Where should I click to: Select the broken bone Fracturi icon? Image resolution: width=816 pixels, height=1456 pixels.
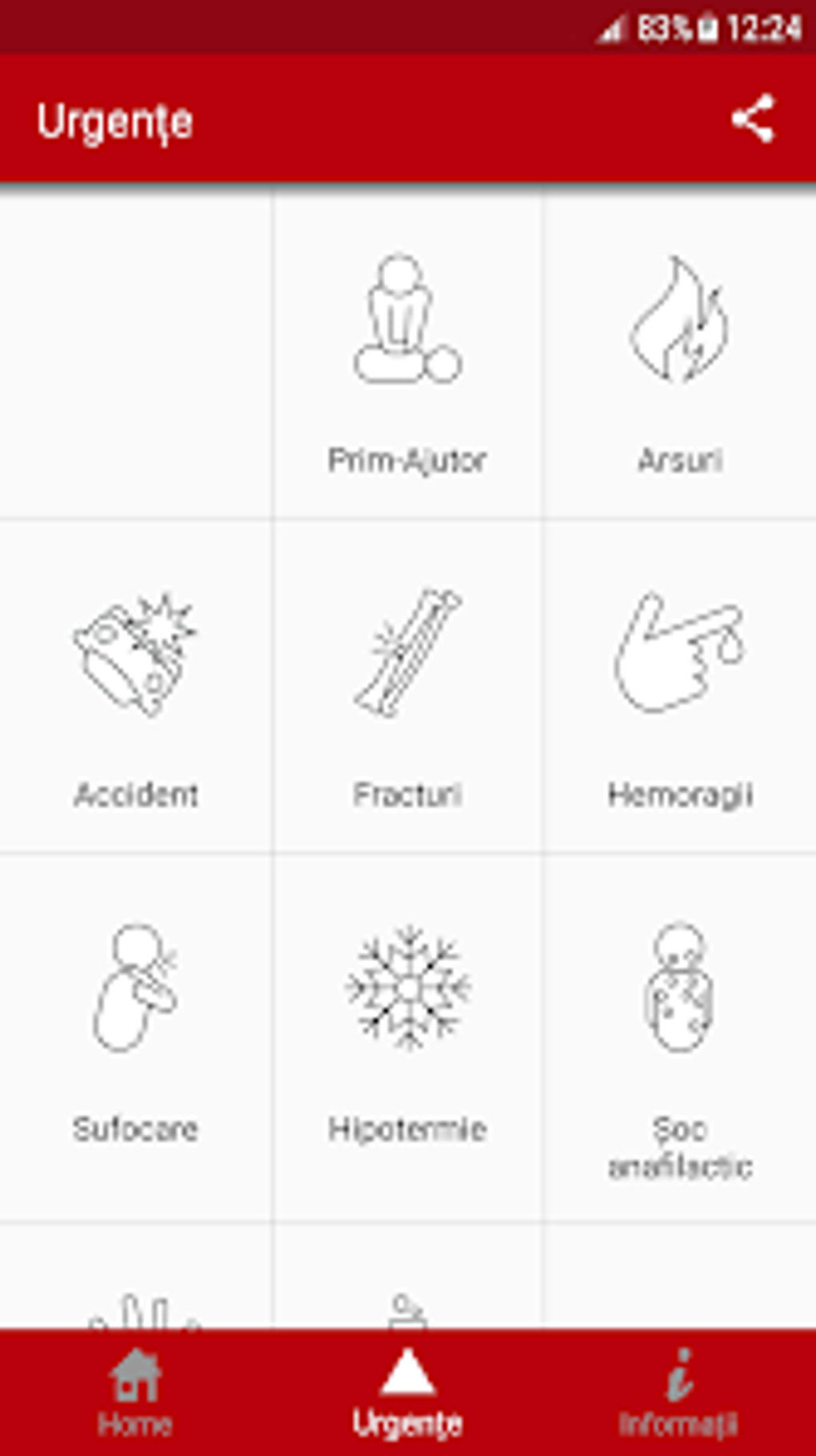click(408, 656)
